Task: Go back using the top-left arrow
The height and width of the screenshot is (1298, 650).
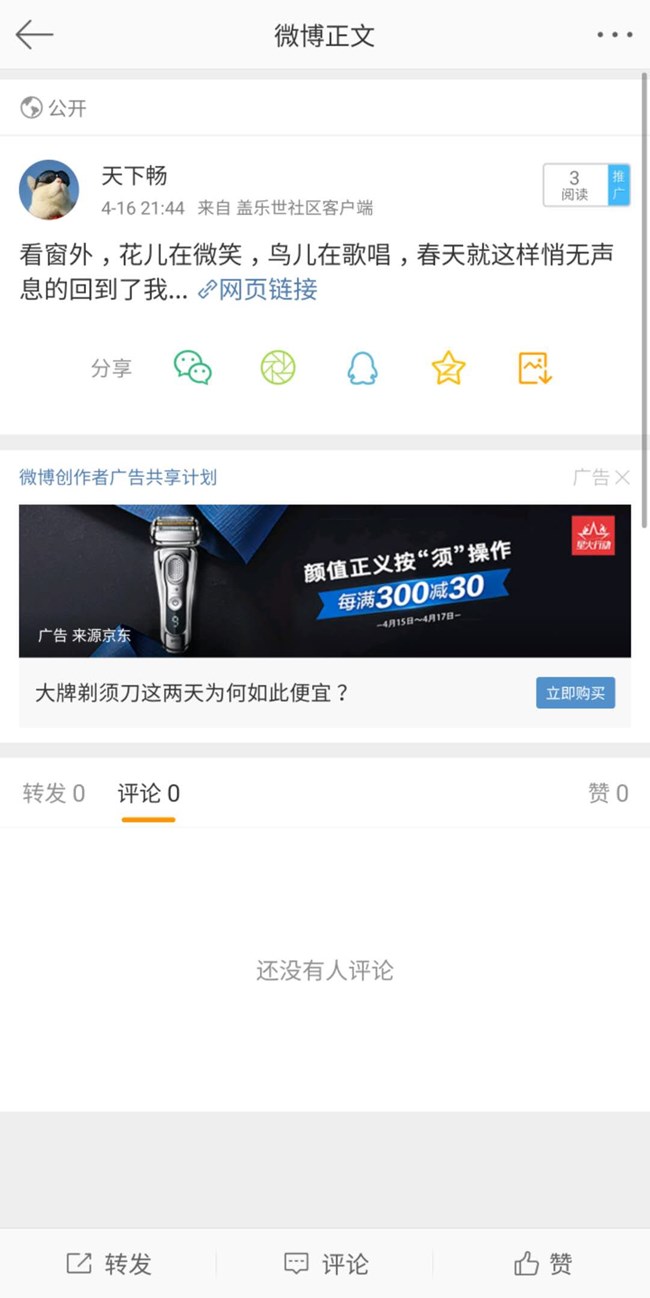Action: tap(34, 35)
